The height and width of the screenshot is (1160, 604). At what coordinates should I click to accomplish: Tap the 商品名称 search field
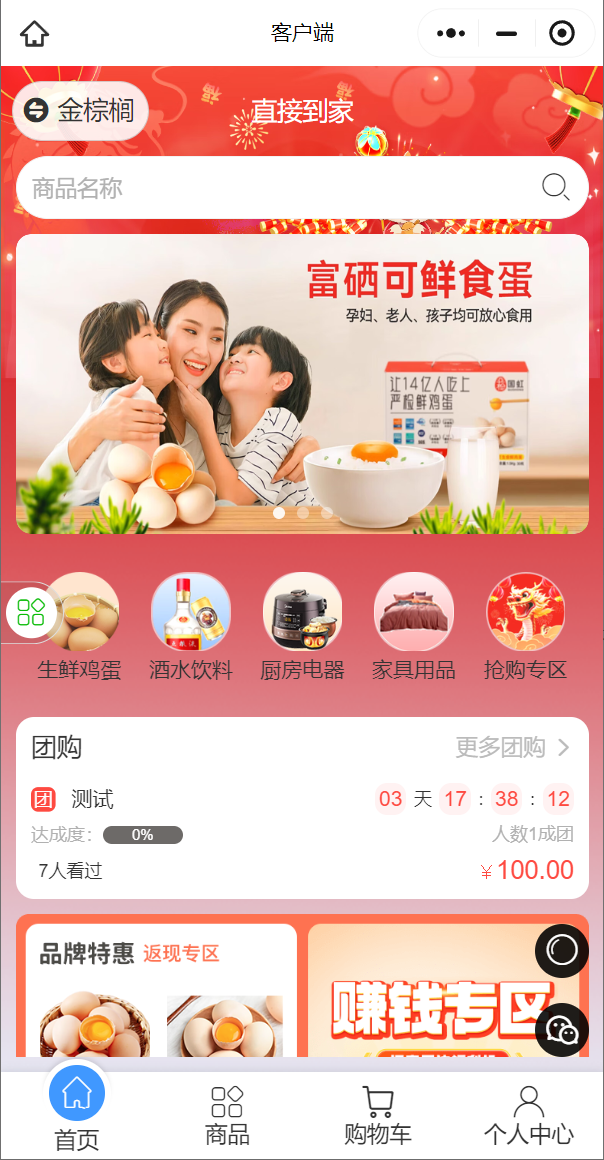270,188
